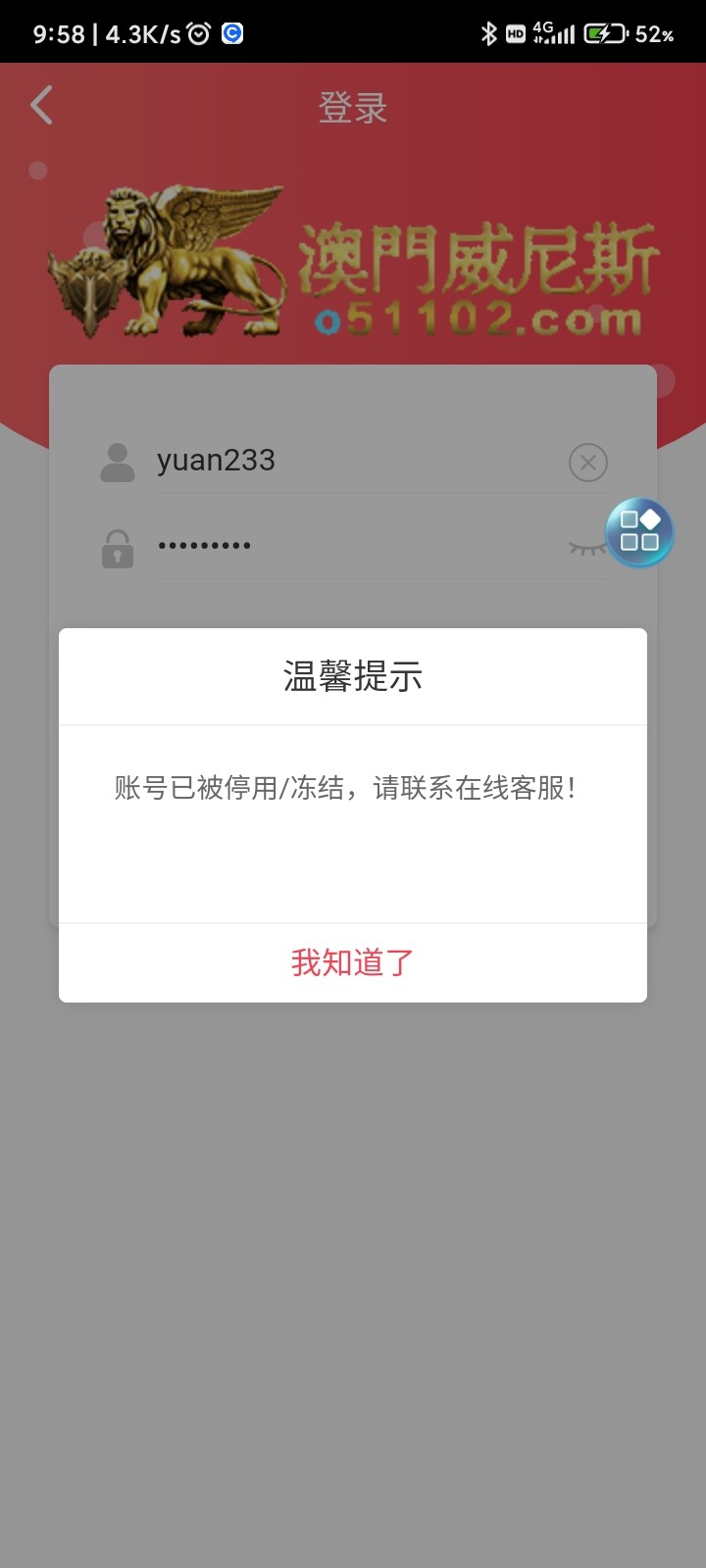This screenshot has height=1568, width=706.
Task: Open the floating blue grid button
Action: (639, 532)
